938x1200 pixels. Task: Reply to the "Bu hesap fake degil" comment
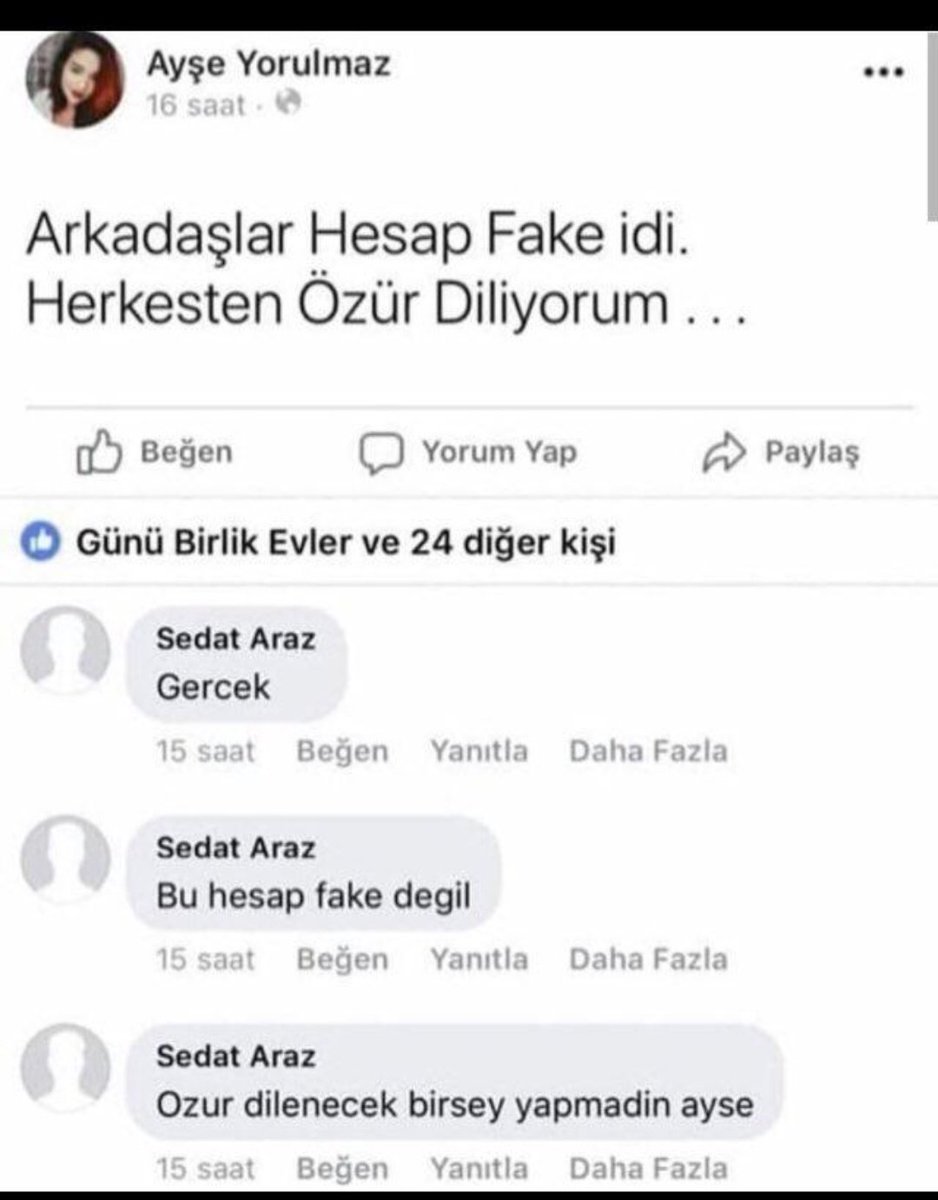coord(479,960)
